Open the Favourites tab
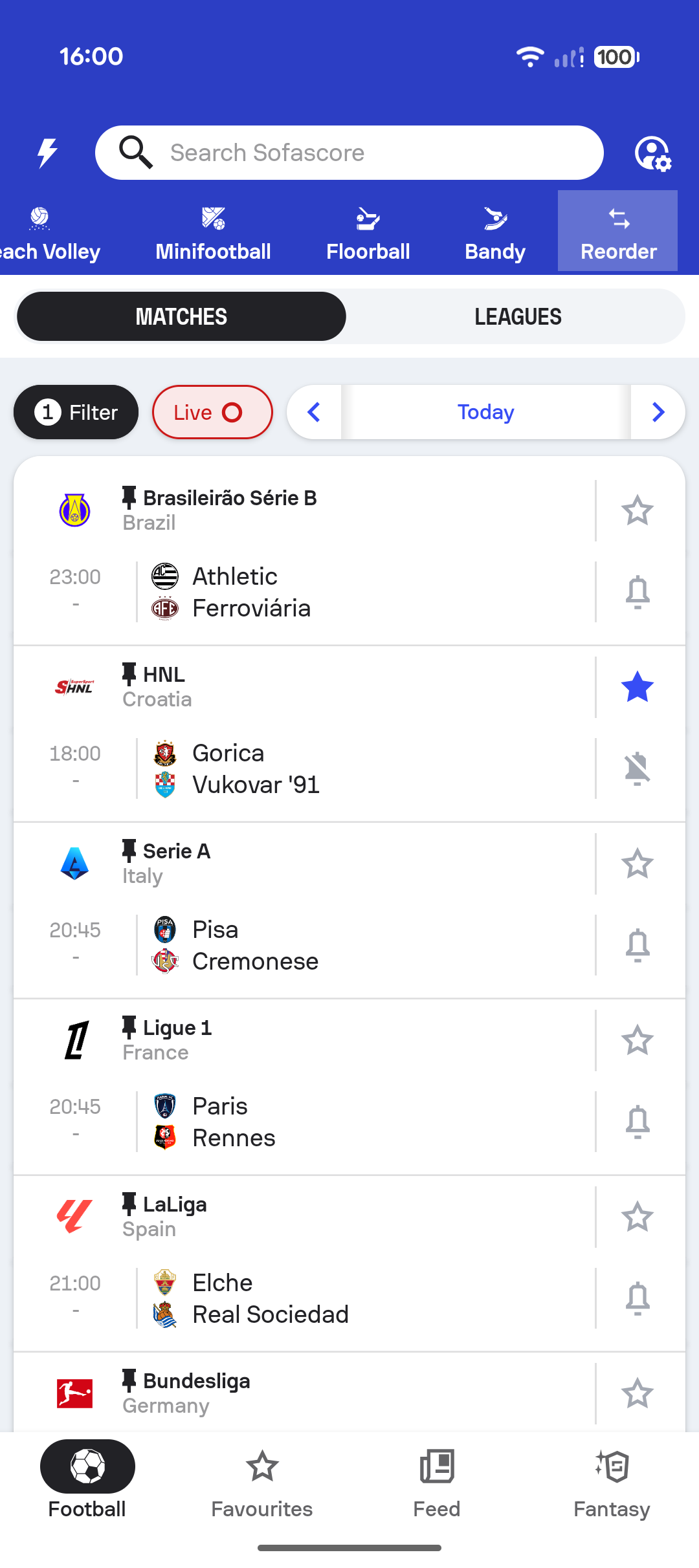Screen dimensions: 699x1568 (262, 1481)
